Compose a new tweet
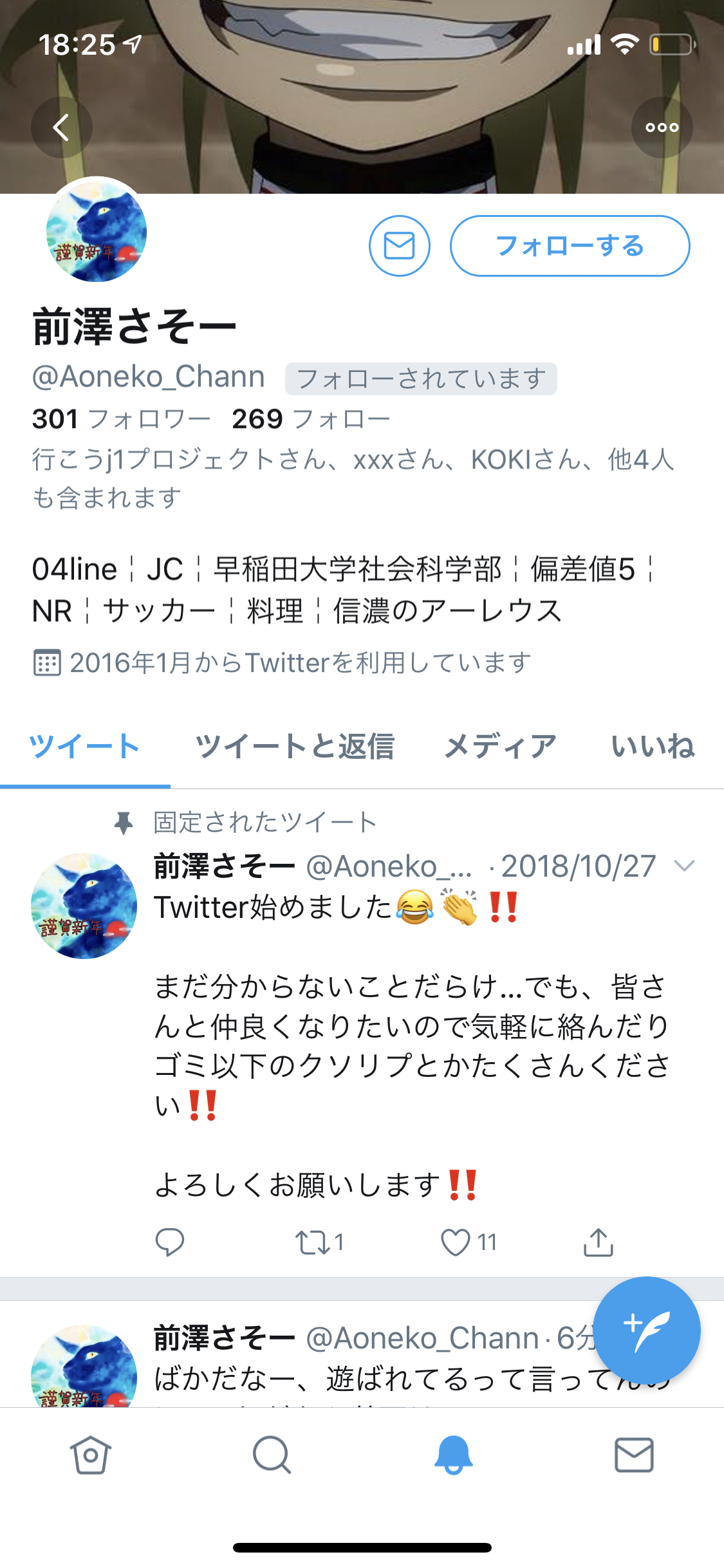Viewport: 724px width, 1568px height. (x=646, y=1330)
